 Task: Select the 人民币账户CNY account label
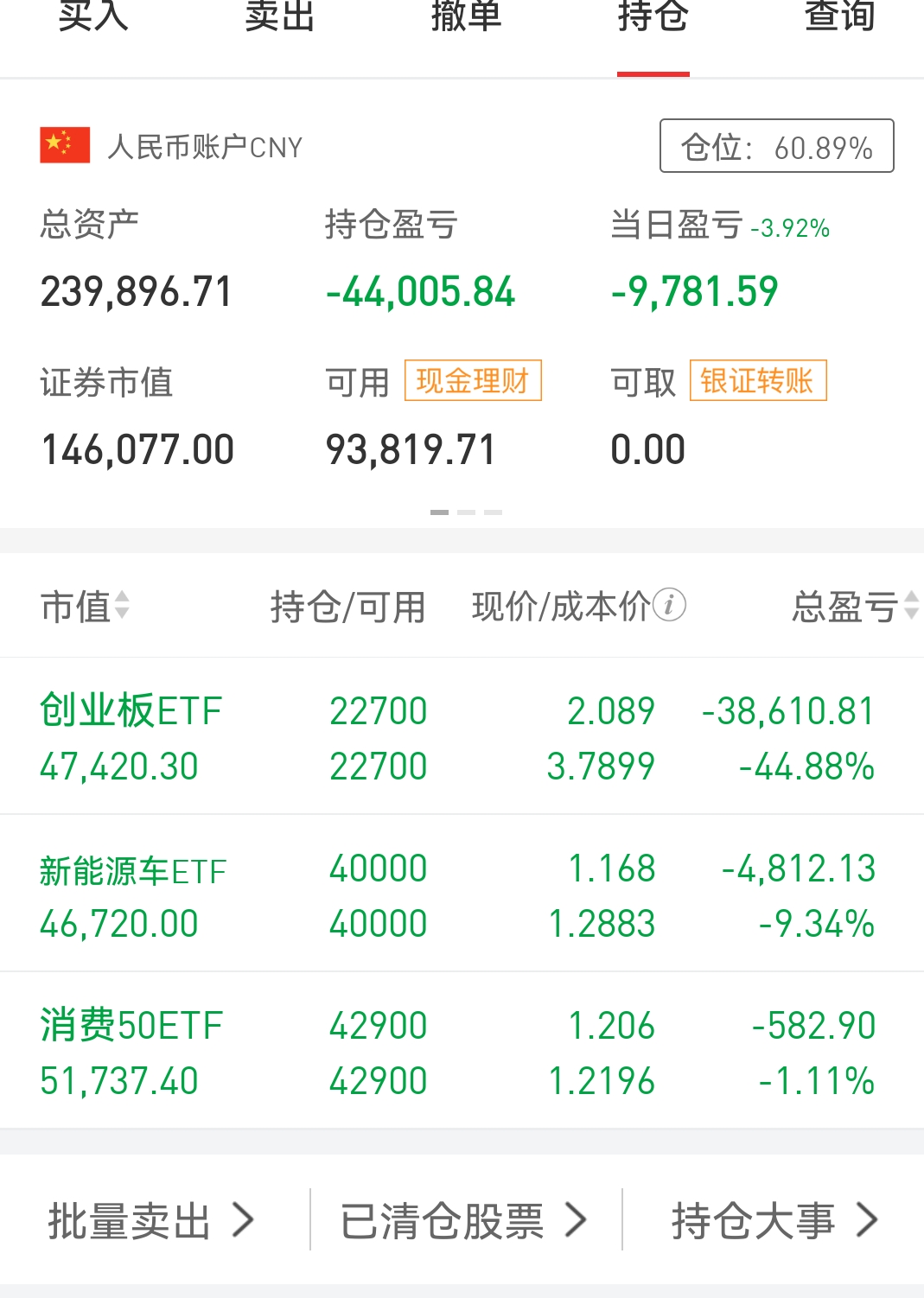(x=205, y=146)
